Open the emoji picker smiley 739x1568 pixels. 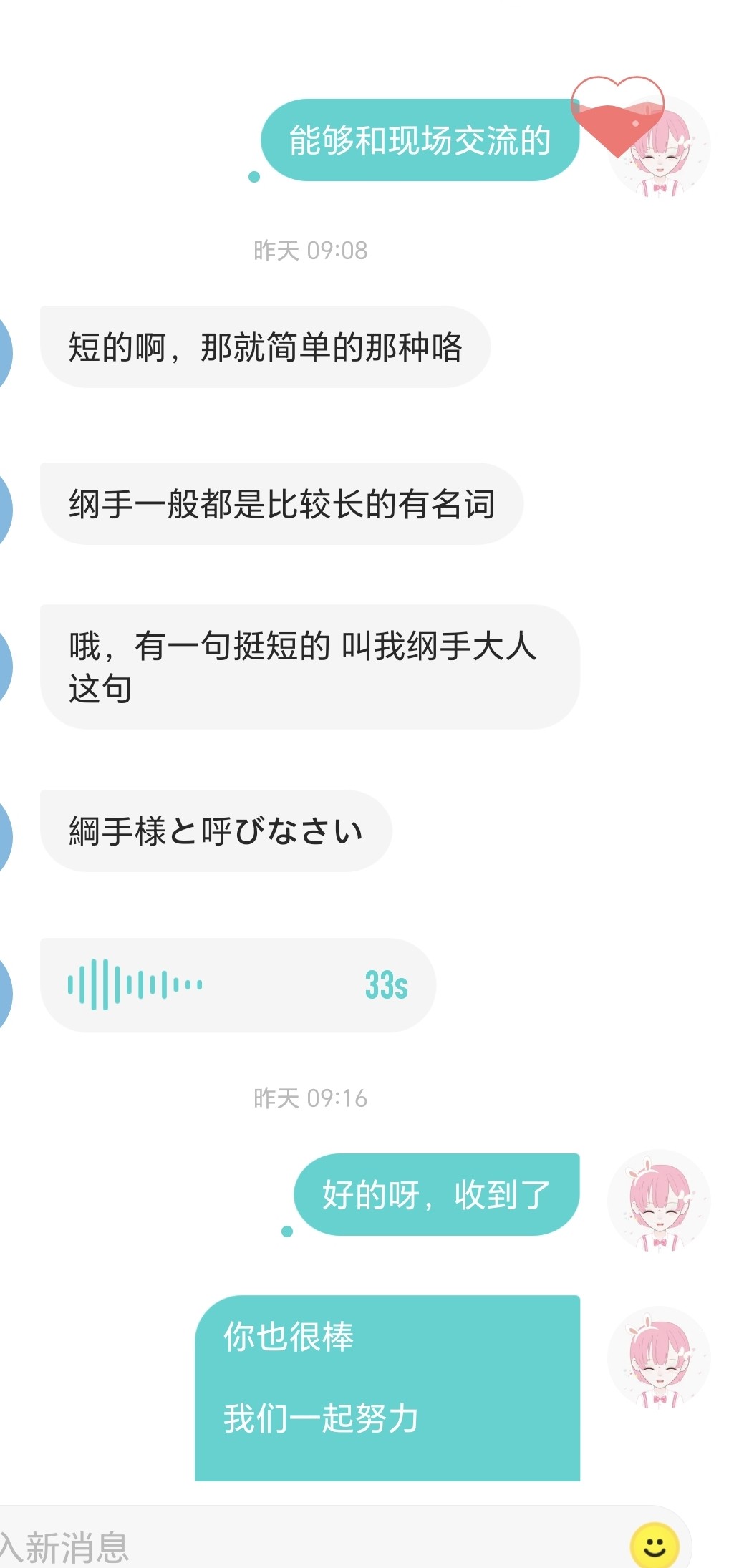point(654,1545)
